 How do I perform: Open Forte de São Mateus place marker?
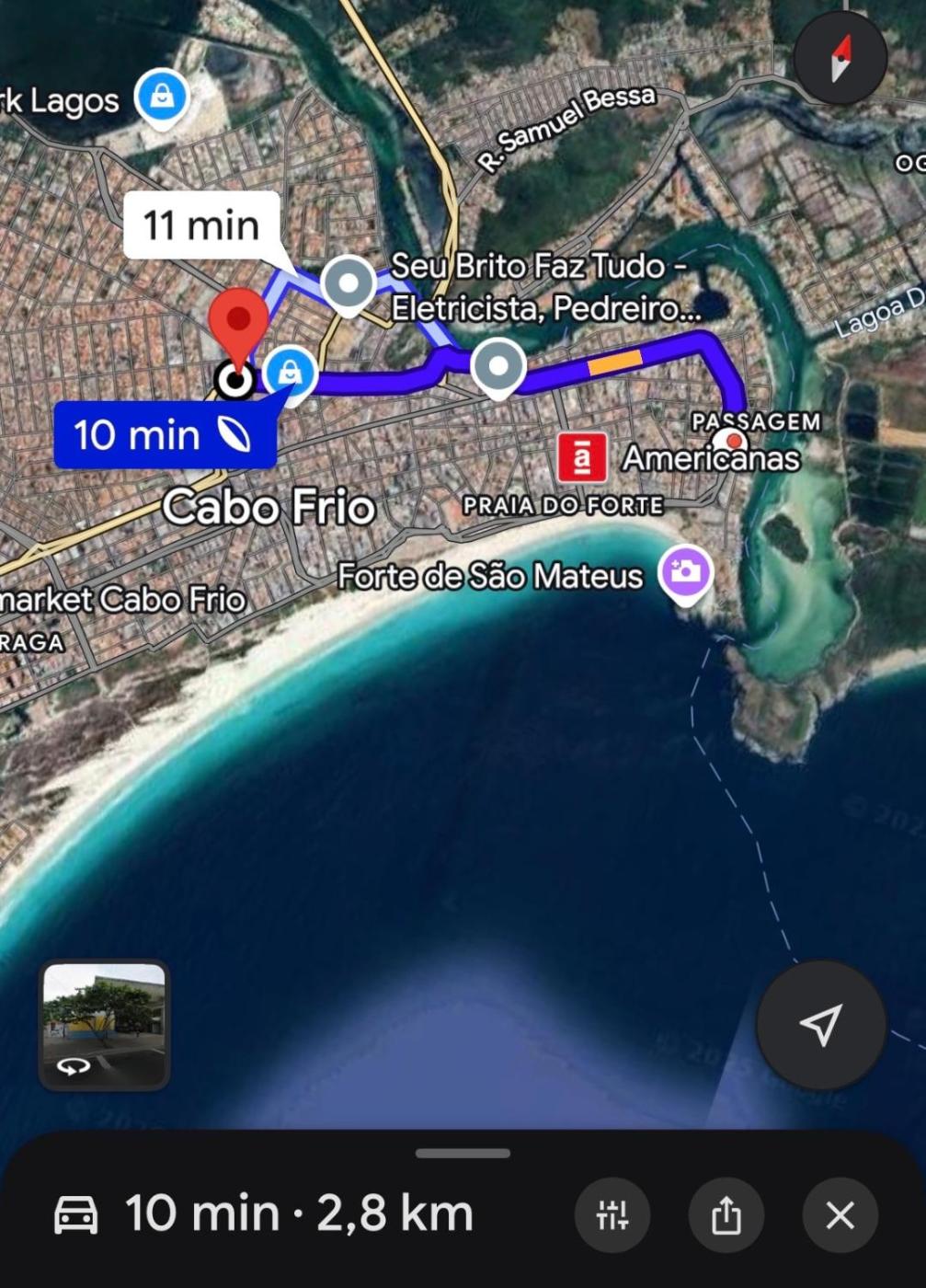[685, 572]
